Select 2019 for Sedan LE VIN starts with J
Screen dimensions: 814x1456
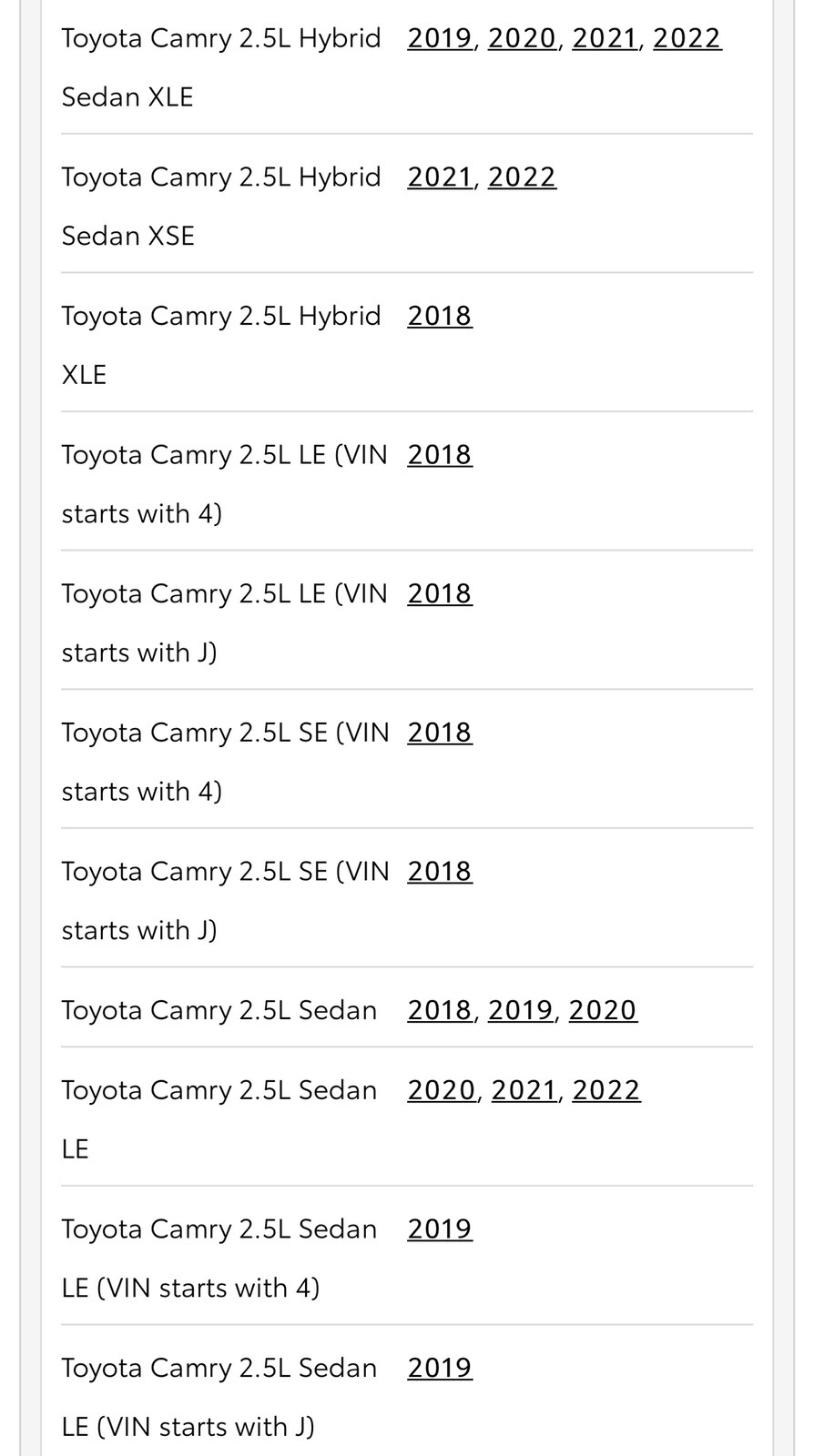[440, 1368]
